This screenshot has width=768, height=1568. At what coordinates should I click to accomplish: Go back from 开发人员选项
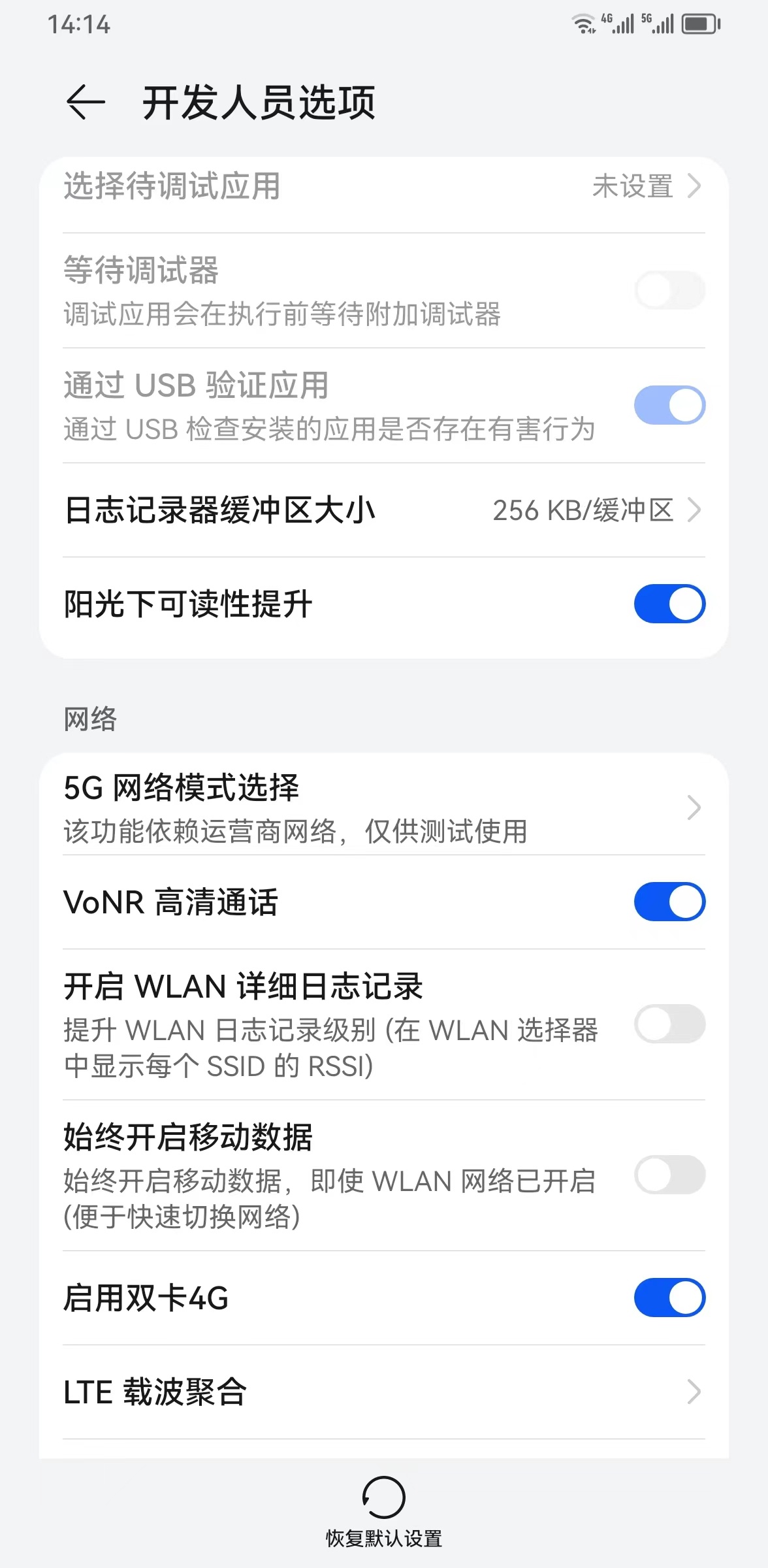click(x=86, y=103)
